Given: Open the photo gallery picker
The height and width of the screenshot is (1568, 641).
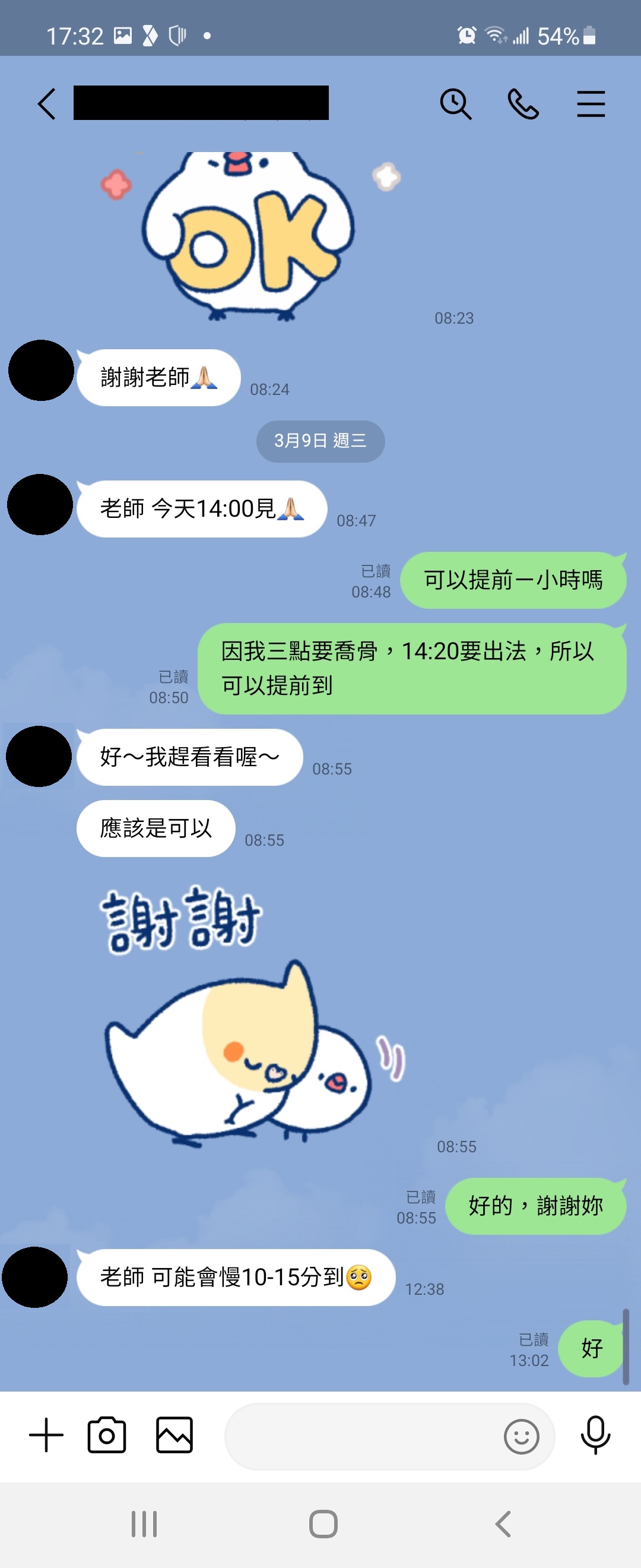Looking at the screenshot, I should coord(174,1436).
